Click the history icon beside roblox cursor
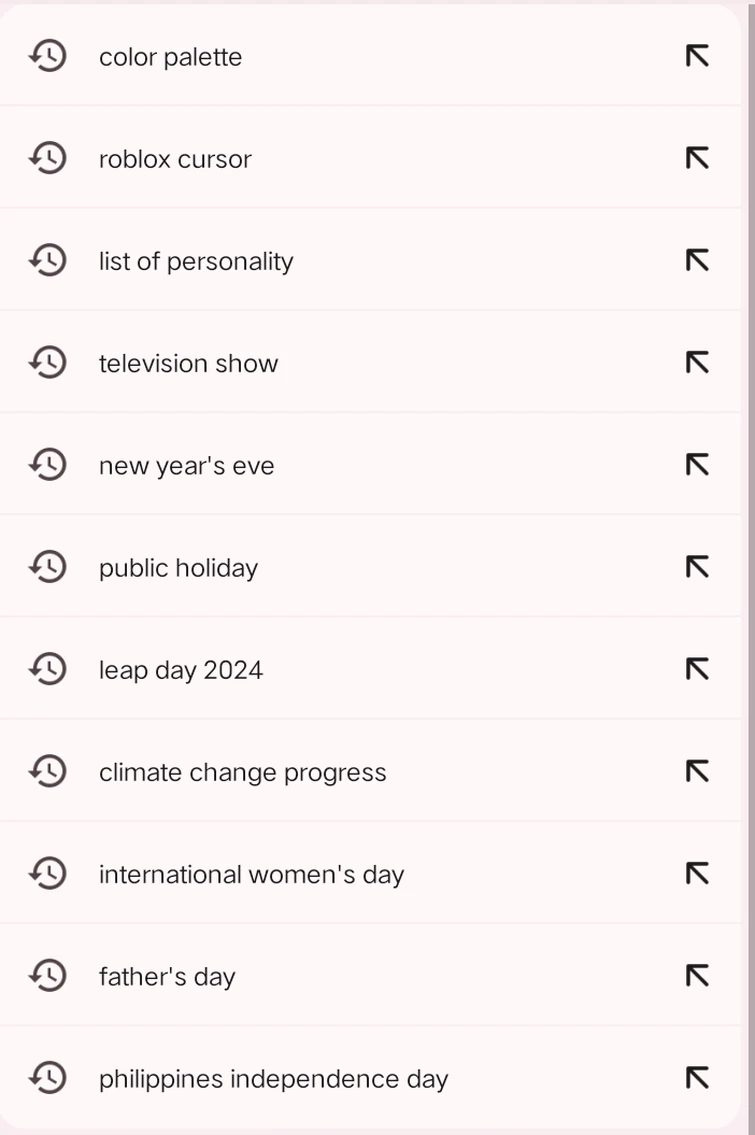 (x=45, y=158)
